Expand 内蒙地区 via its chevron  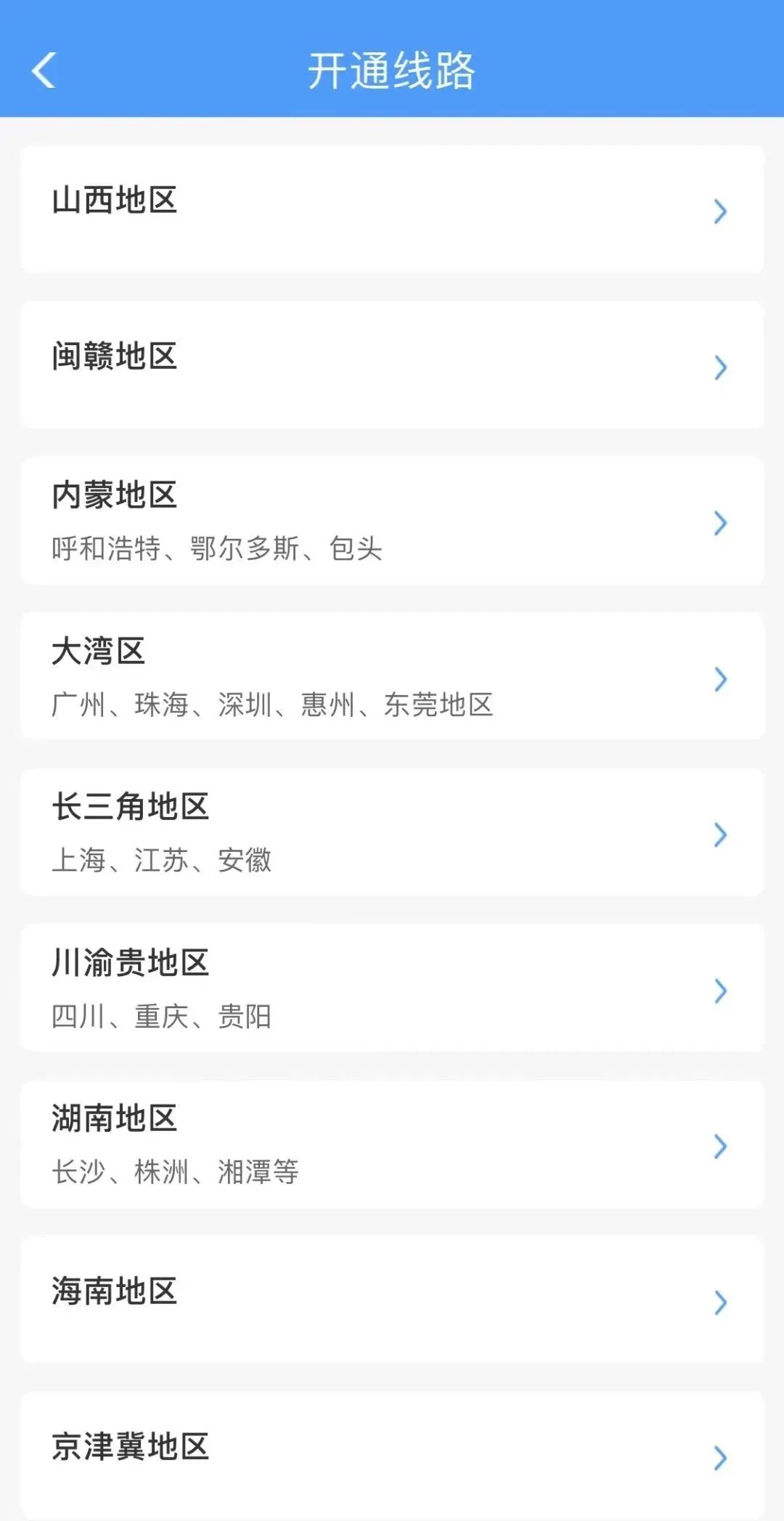pos(720,523)
